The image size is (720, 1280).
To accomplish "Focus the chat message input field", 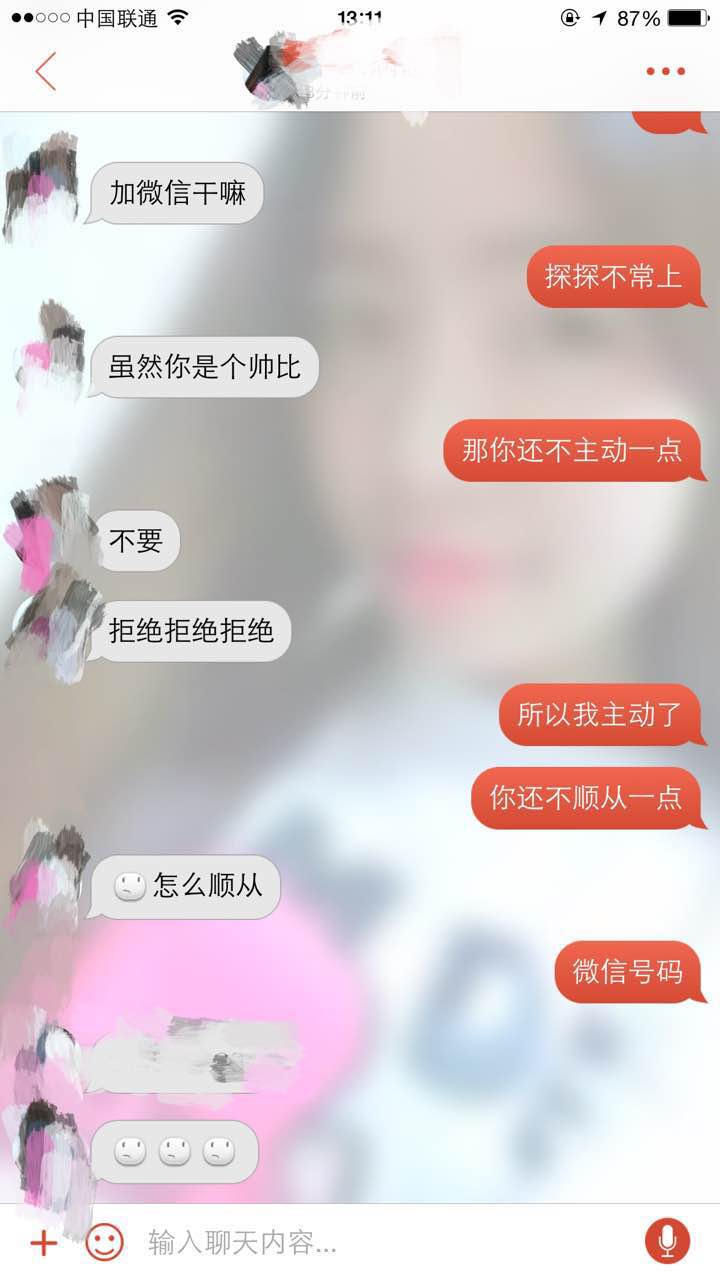I will (380, 1243).
